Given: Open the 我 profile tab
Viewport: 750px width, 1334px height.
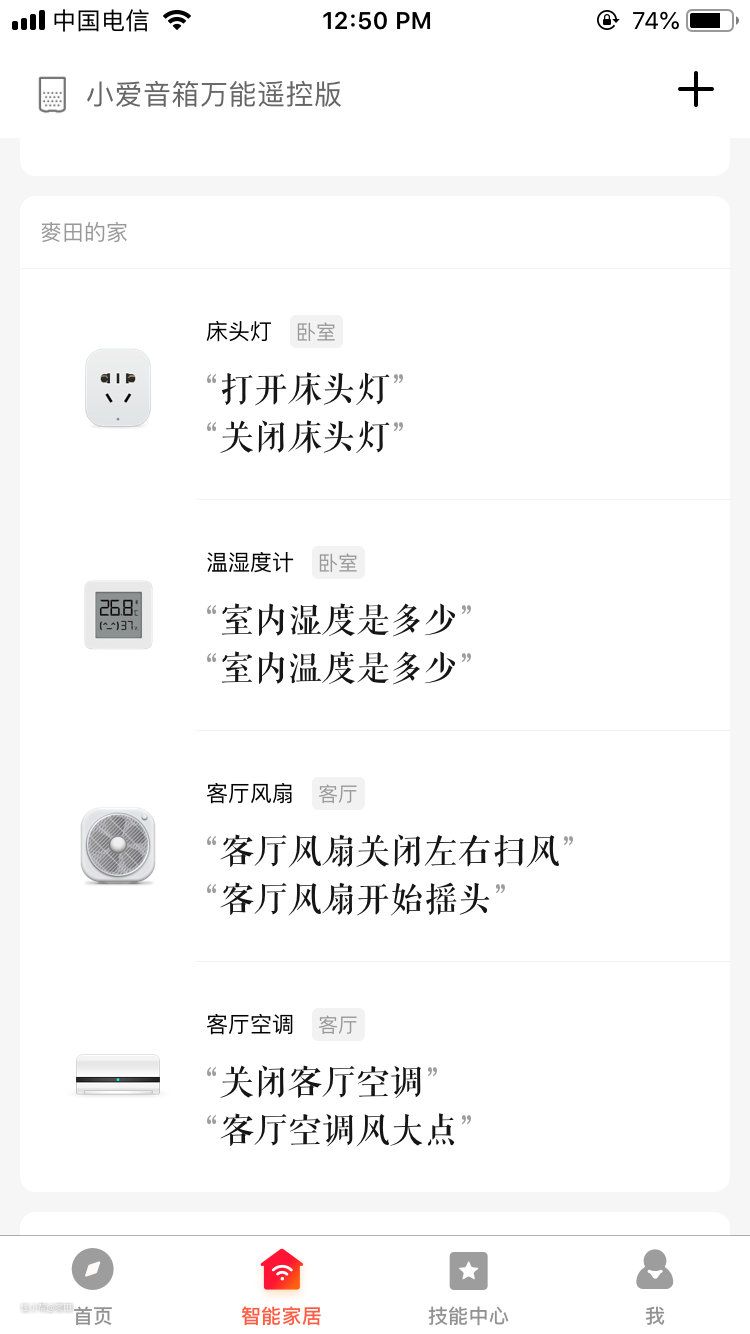Looking at the screenshot, I should click(x=655, y=1287).
